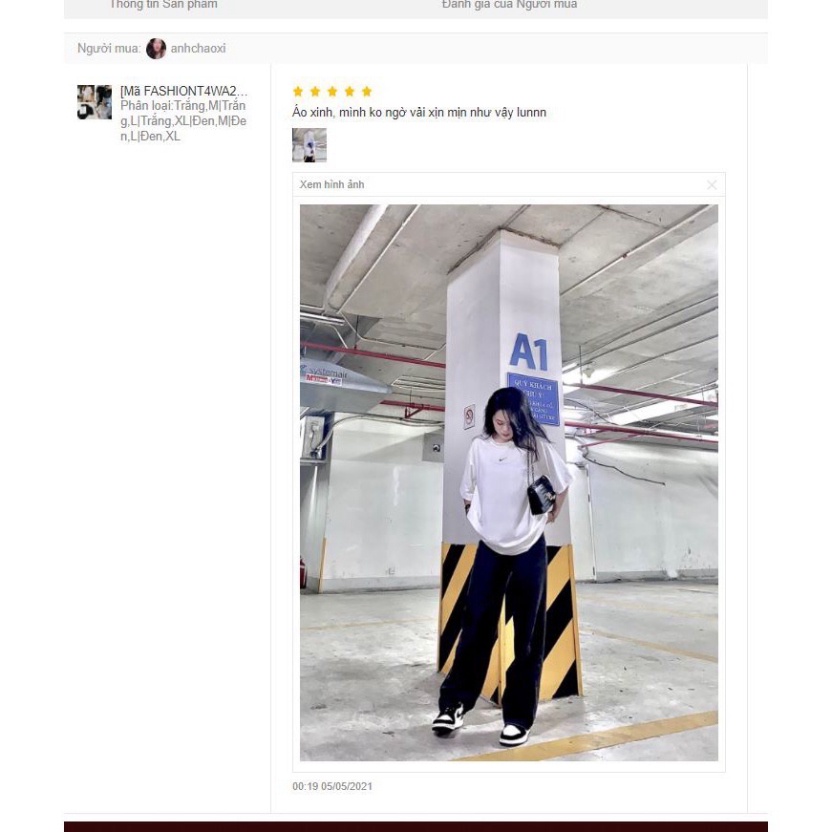Tap the small review photo thumbnail

coord(309,145)
